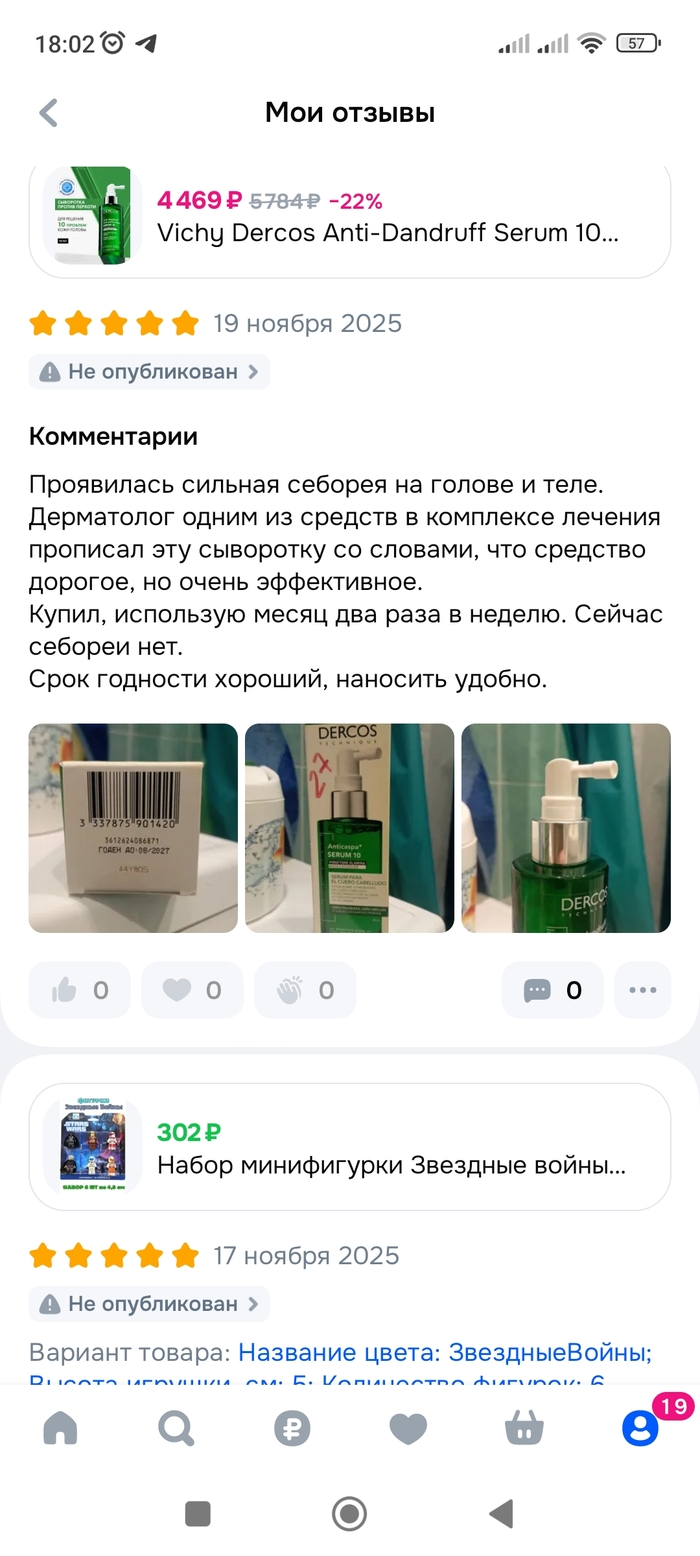700x1556 pixels.
Task: Open the ruble wallet tab
Action: [292, 1429]
